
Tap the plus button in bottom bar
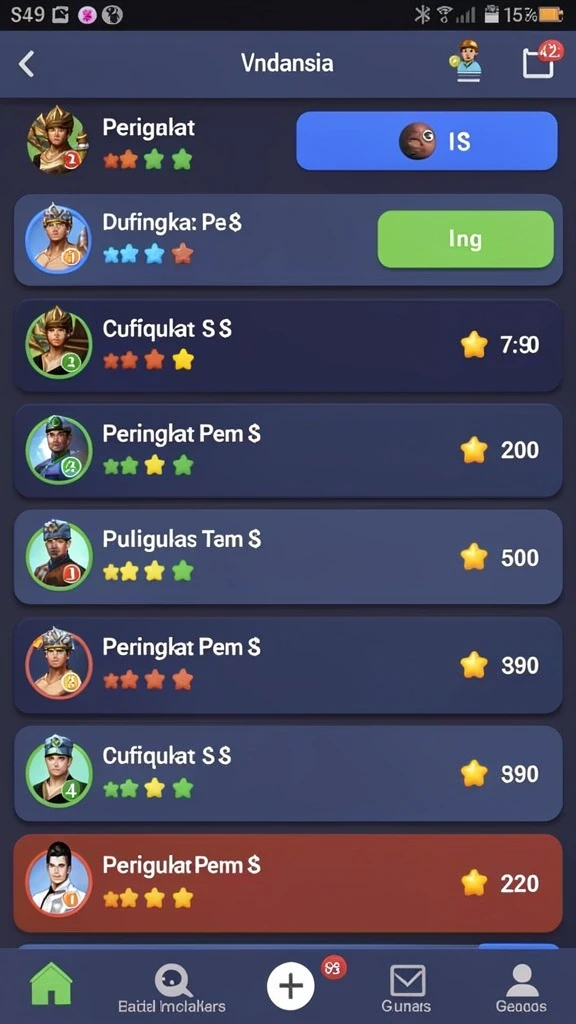coord(291,985)
